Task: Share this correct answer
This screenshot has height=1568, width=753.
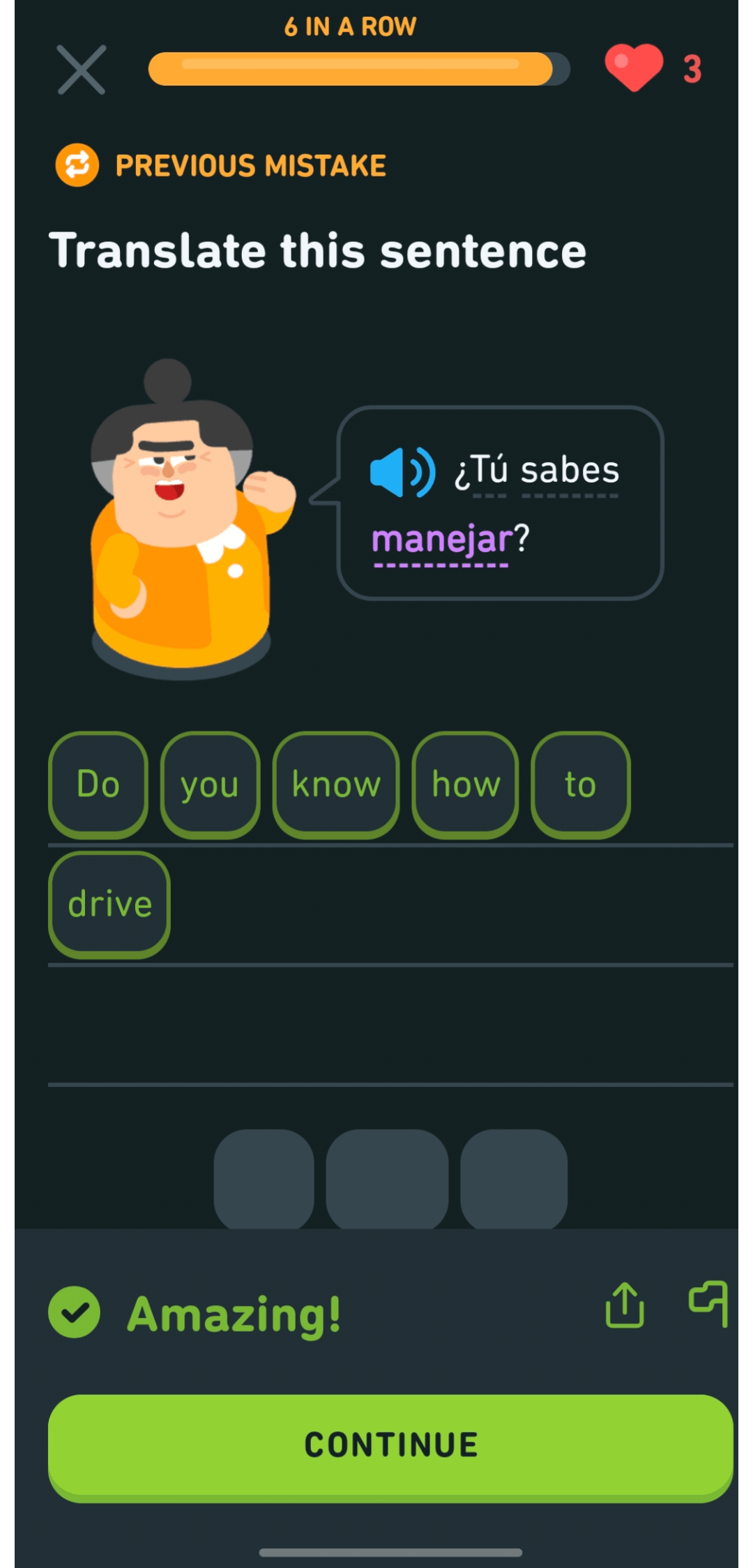Action: pyautogui.click(x=625, y=1304)
